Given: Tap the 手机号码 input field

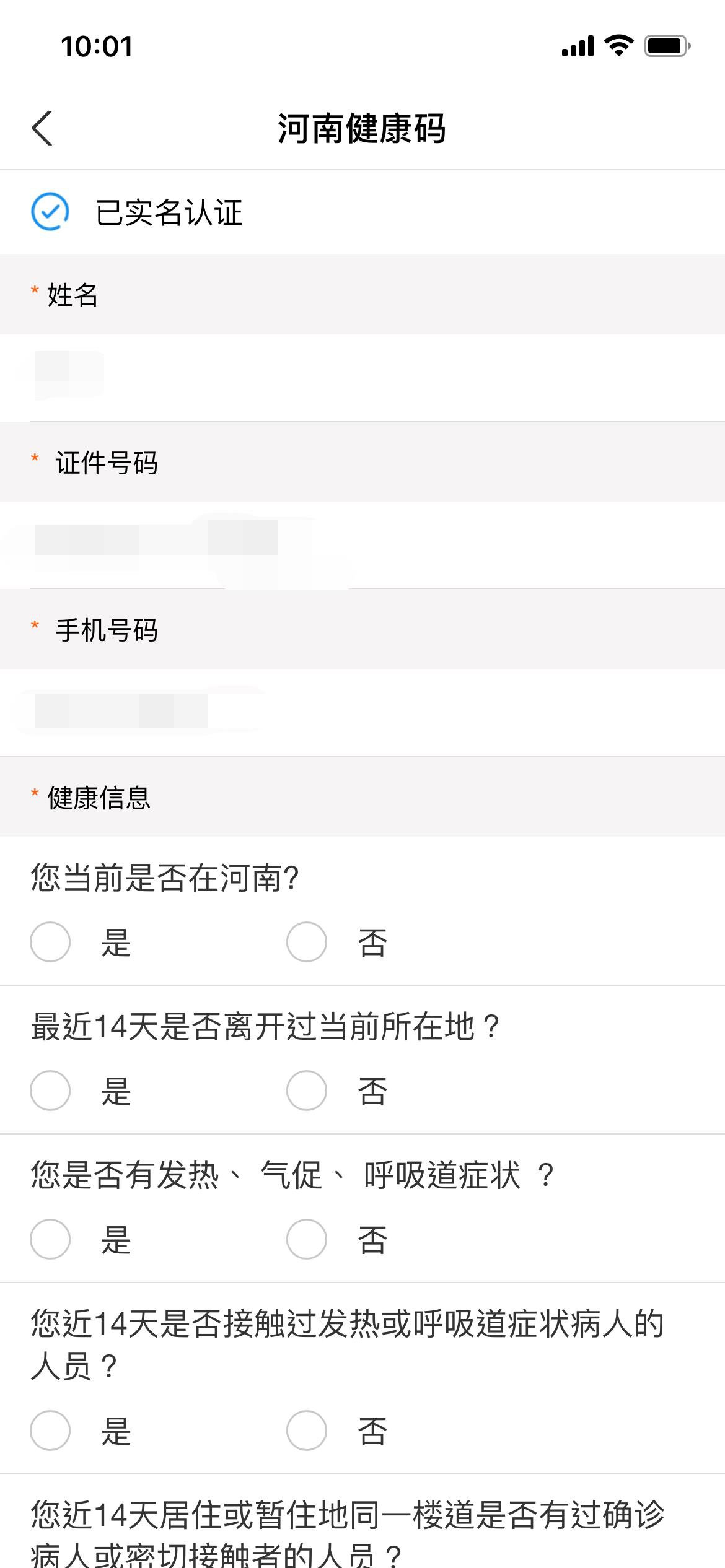Looking at the screenshot, I should click(362, 712).
